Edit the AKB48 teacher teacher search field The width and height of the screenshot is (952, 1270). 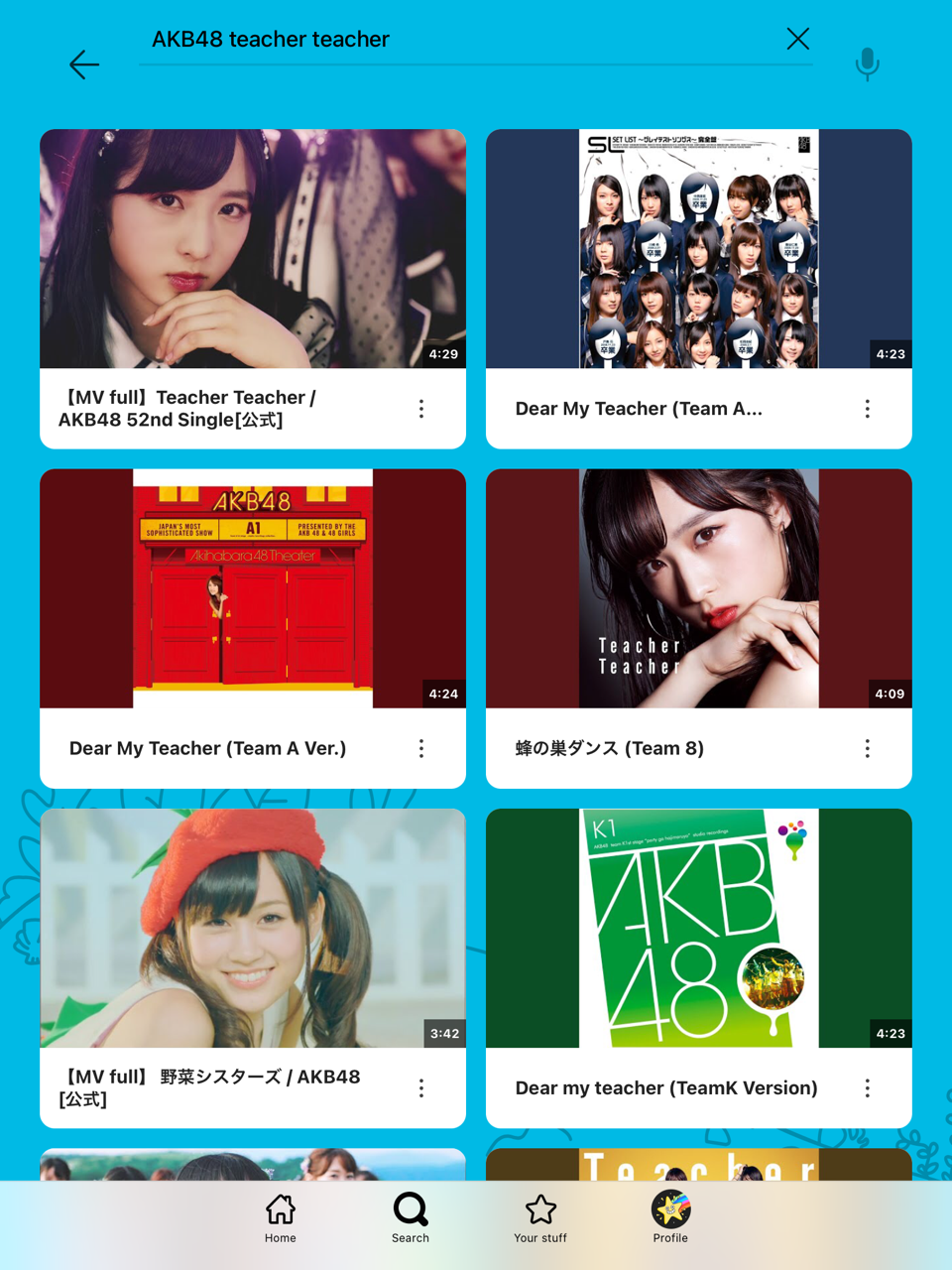[456, 40]
